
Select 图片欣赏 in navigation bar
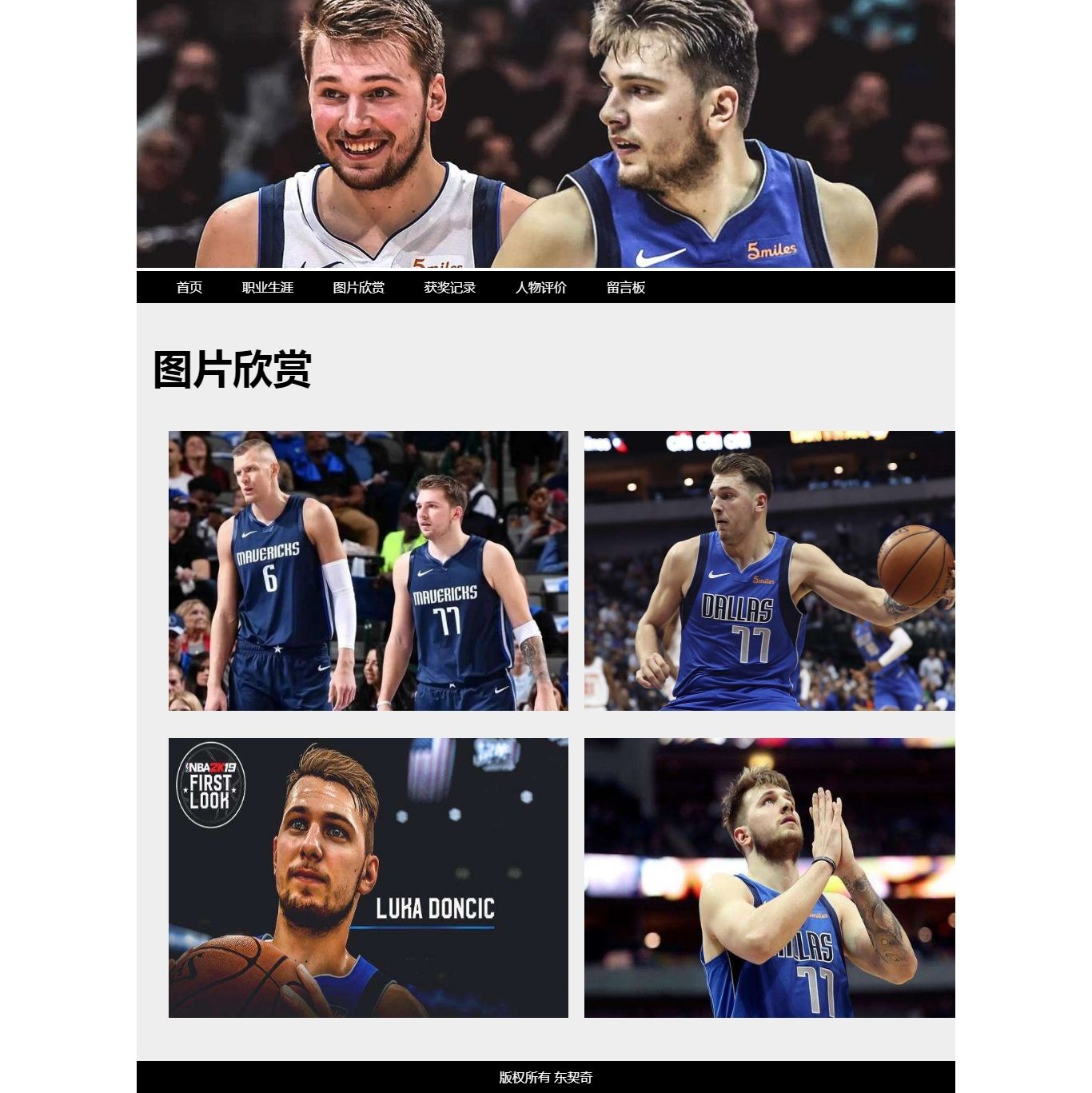(x=358, y=288)
